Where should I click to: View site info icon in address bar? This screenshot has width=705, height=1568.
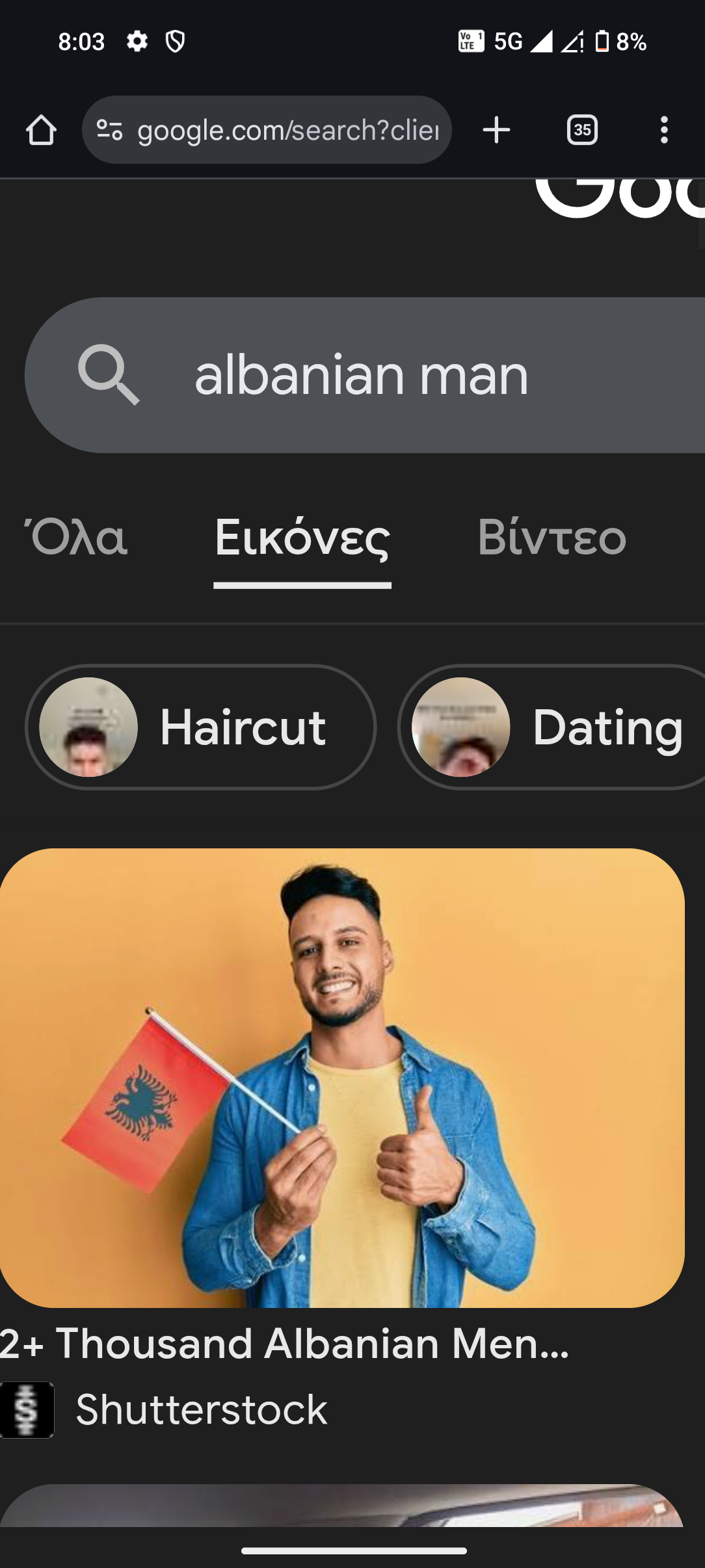point(109,130)
